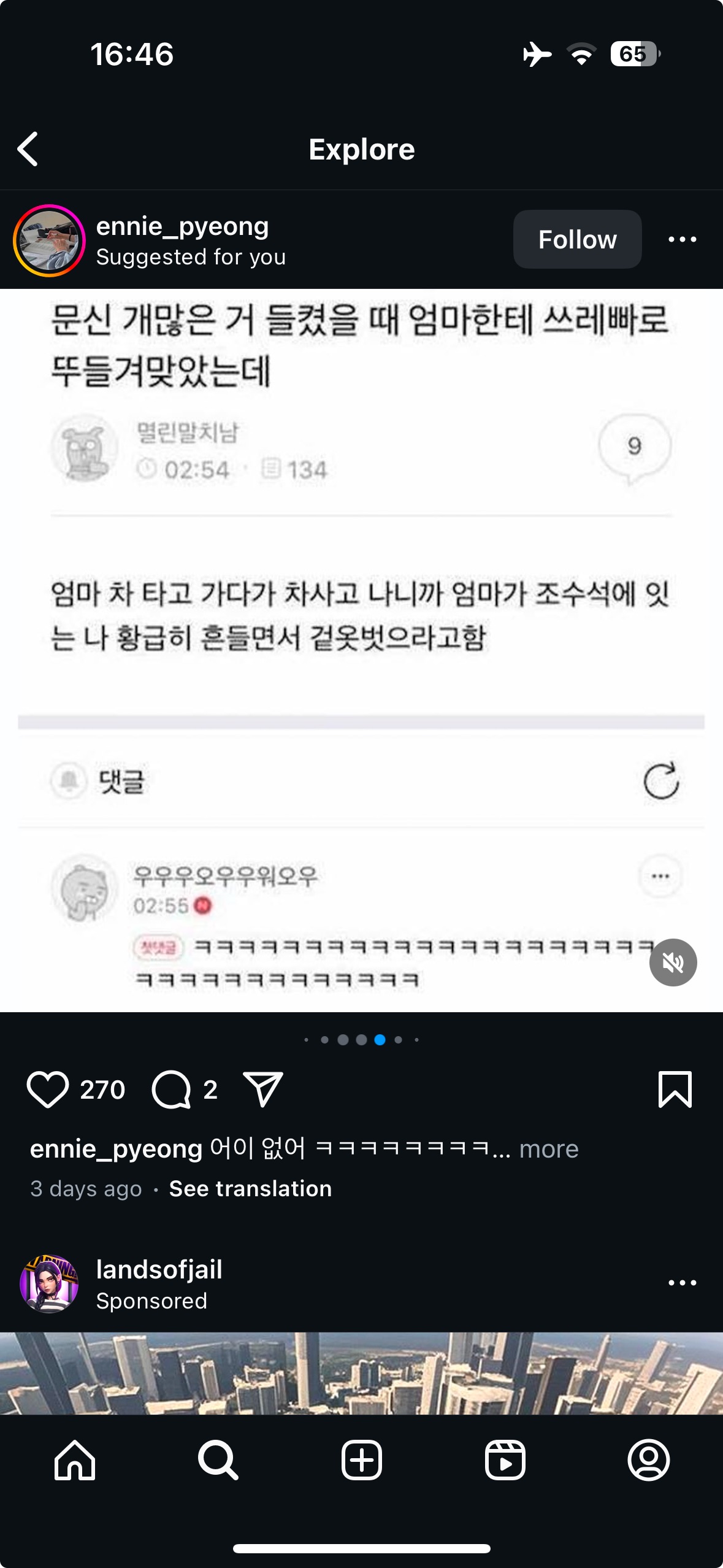Bookmark ennie_pyeong's post
The height and width of the screenshot is (1568, 723).
675,1090
